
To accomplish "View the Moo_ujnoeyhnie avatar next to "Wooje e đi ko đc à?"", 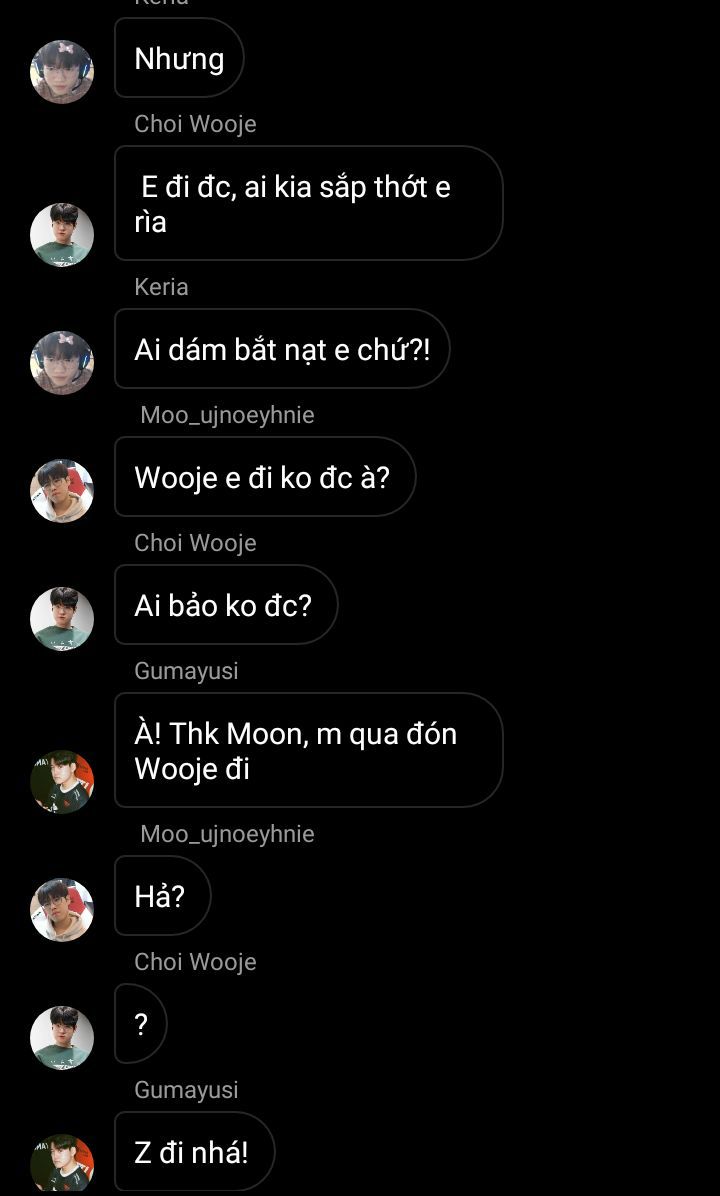I will point(62,490).
